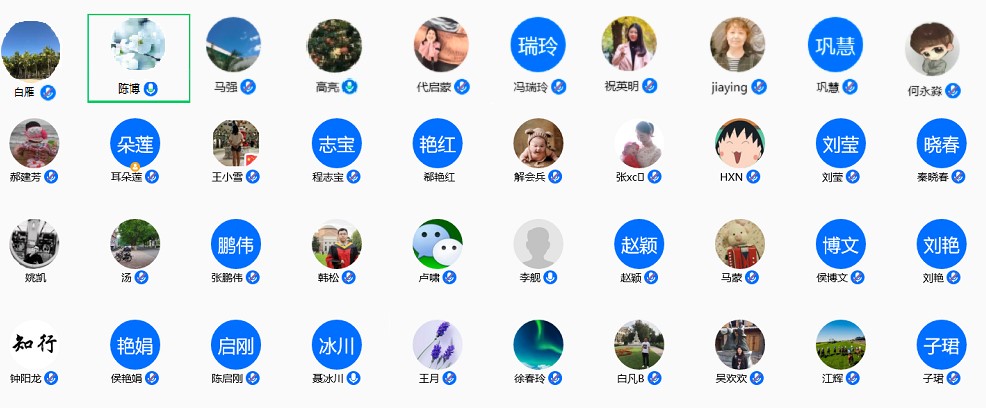
Task: Choose 秦晓春's participant tile
Action: 941,144
